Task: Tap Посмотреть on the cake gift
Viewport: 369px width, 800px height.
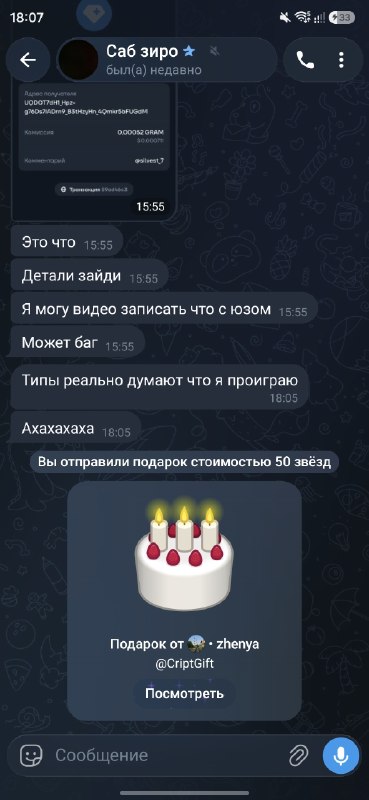Action: [184, 693]
